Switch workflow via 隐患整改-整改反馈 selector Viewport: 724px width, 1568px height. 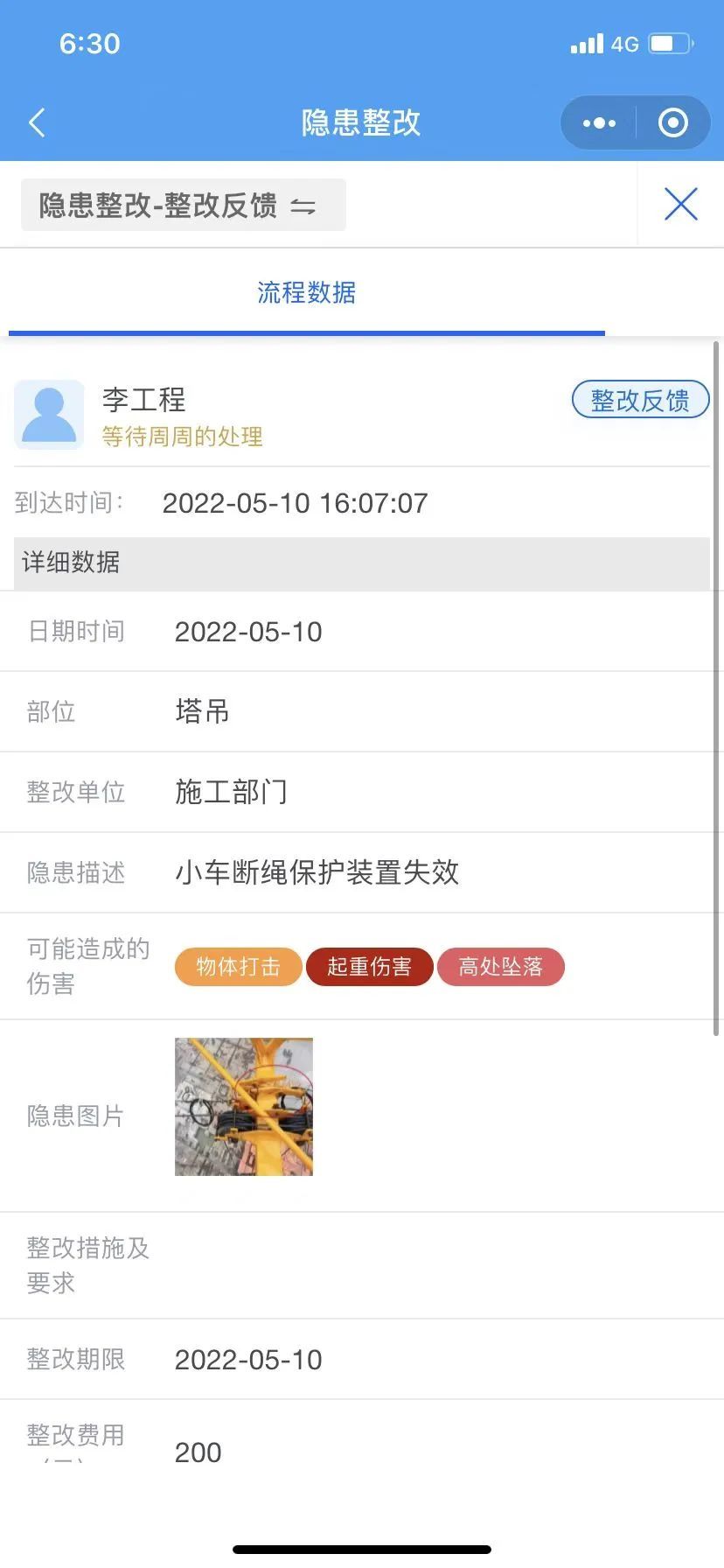click(x=183, y=205)
